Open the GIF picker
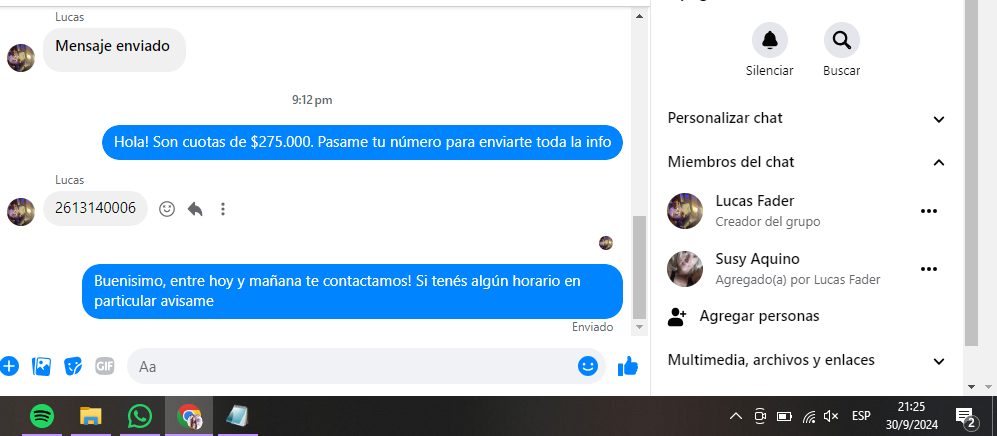This screenshot has height=436, width=997. coord(105,366)
